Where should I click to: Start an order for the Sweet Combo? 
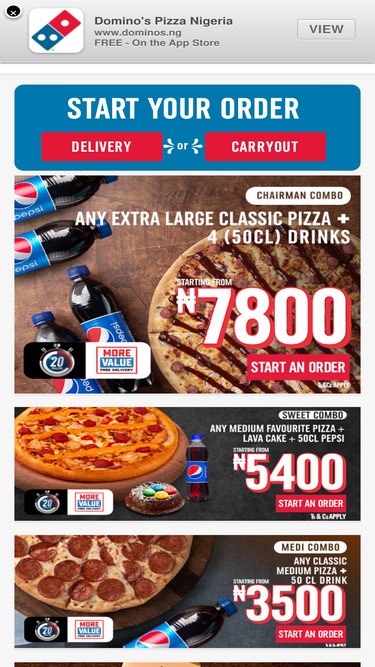(x=311, y=504)
